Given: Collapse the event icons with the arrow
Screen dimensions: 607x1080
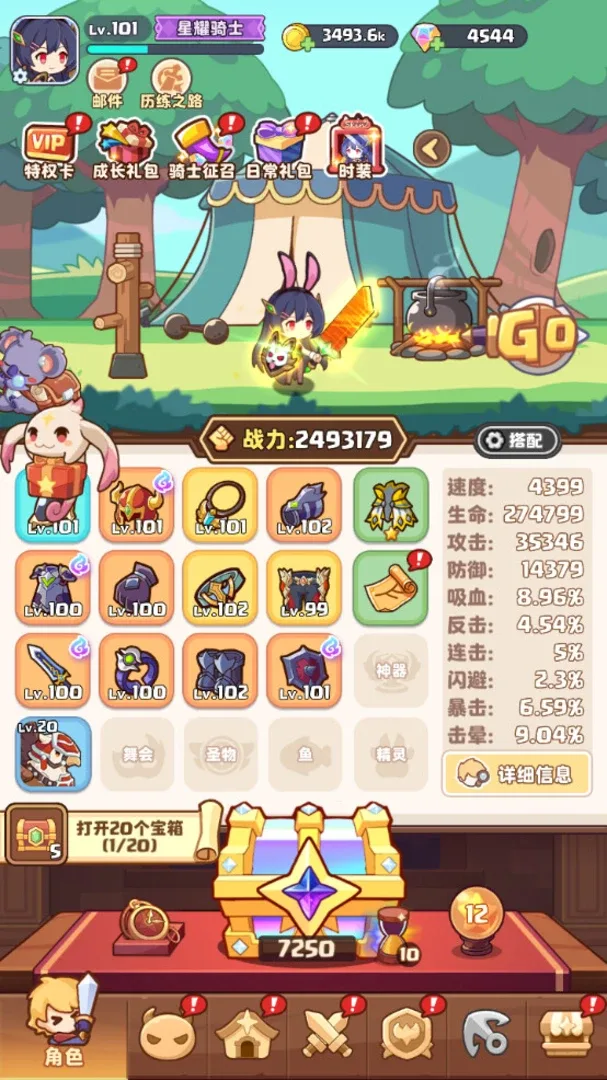Looking at the screenshot, I should [431, 150].
